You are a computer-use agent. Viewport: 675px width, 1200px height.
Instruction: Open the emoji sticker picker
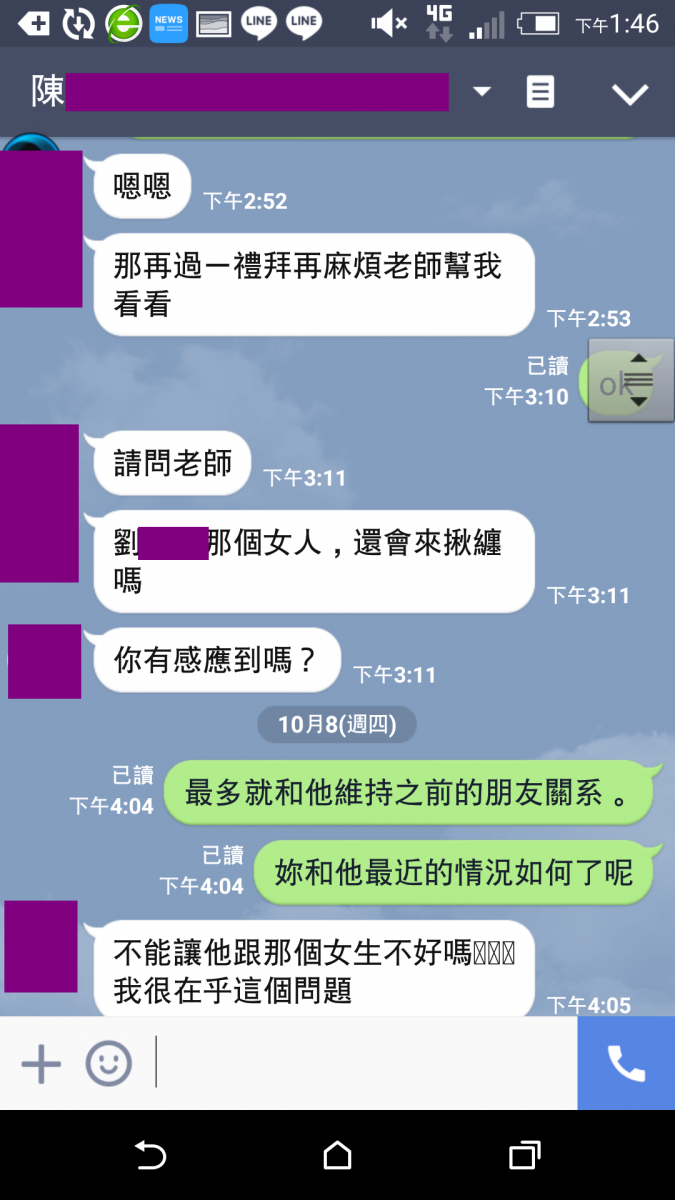click(x=108, y=1063)
